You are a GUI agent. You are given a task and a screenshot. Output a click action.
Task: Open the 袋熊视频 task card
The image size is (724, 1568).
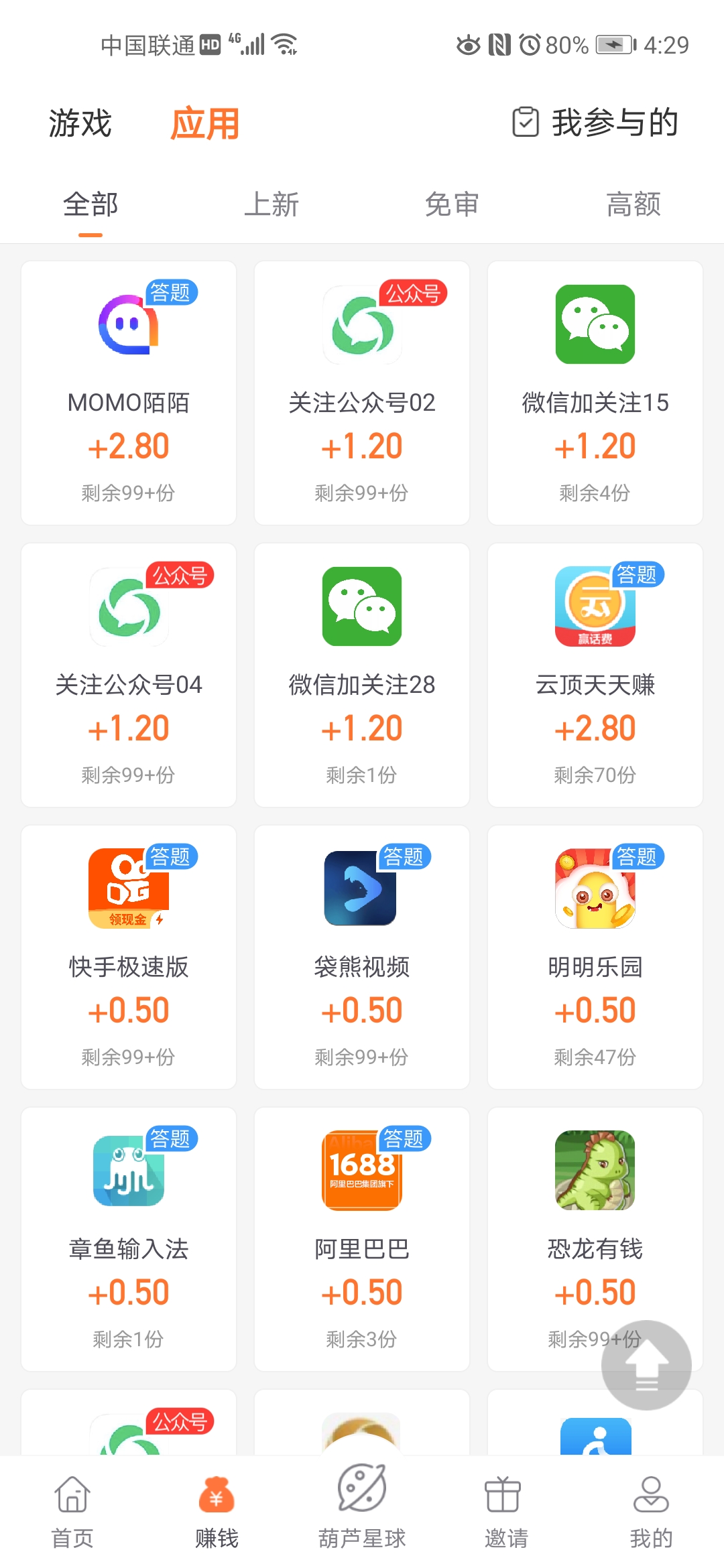(x=362, y=957)
